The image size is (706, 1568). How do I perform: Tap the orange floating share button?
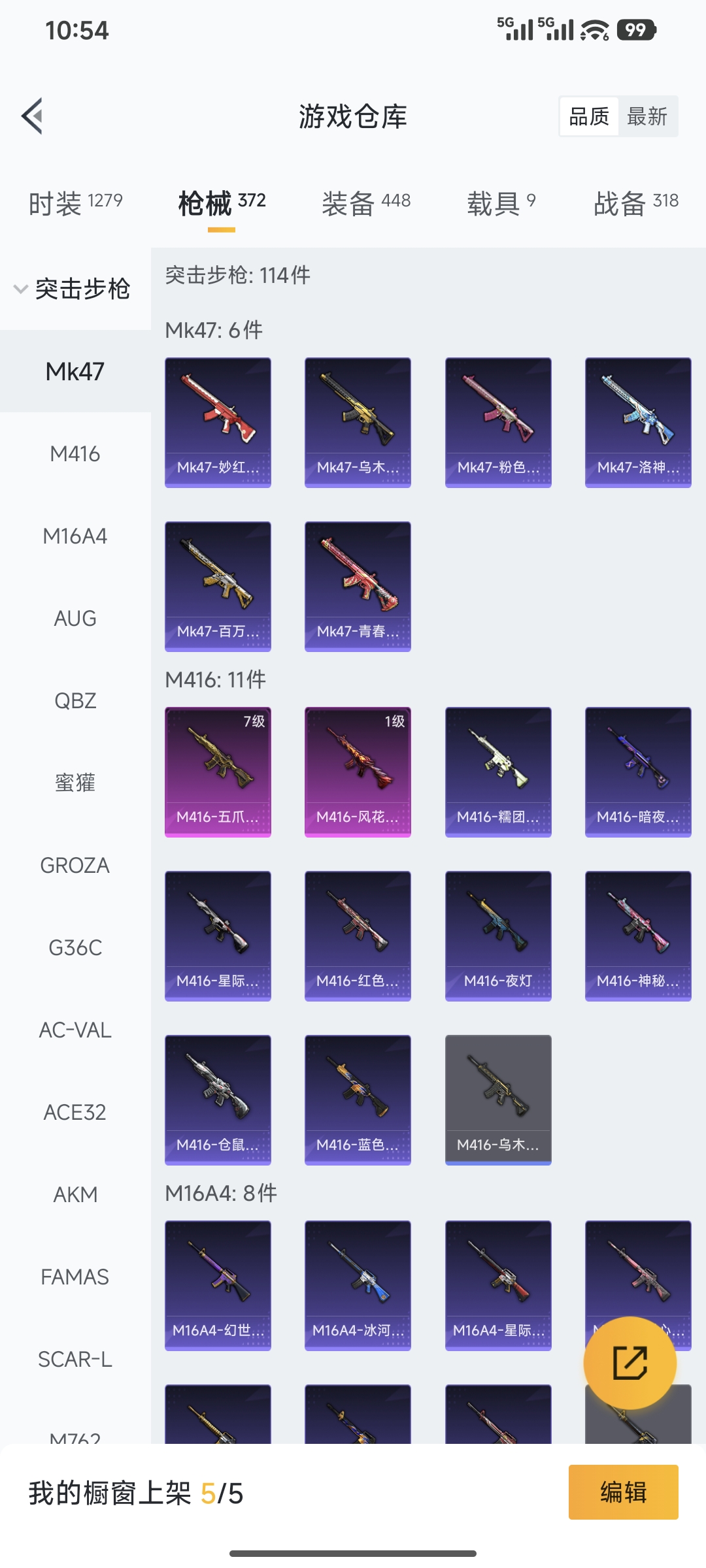point(630,1363)
